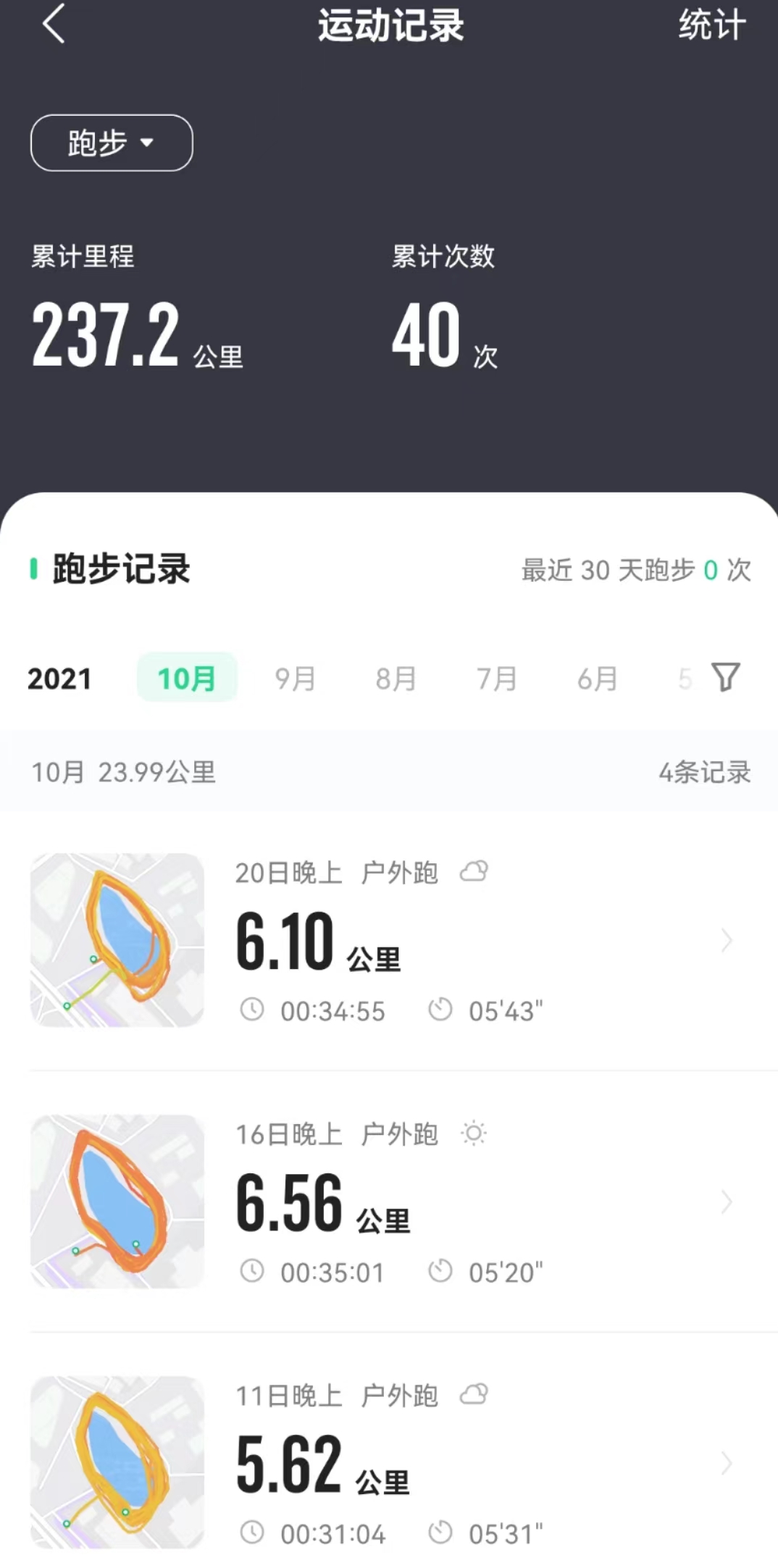This screenshot has width=778, height=1568.
Task: Switch to the 6月 month tab
Action: tap(597, 679)
